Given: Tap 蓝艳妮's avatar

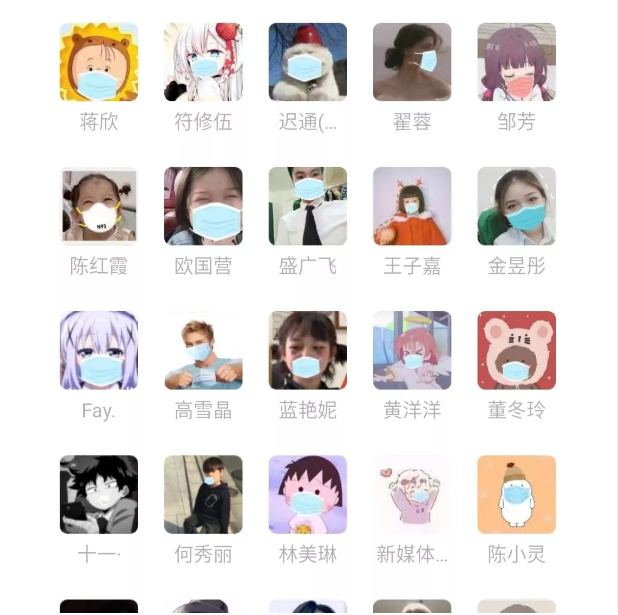Looking at the screenshot, I should tap(308, 350).
